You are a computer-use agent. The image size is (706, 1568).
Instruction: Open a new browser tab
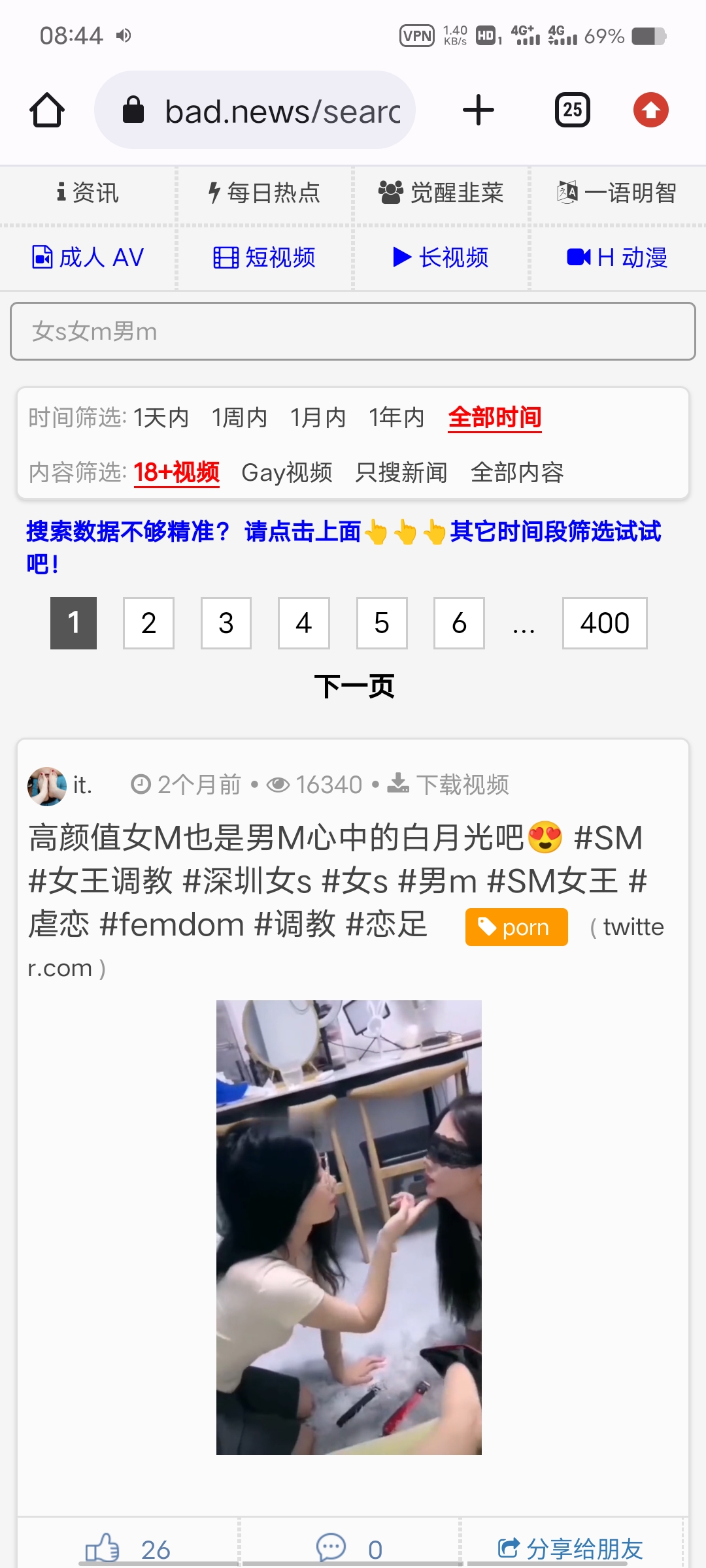[x=478, y=110]
